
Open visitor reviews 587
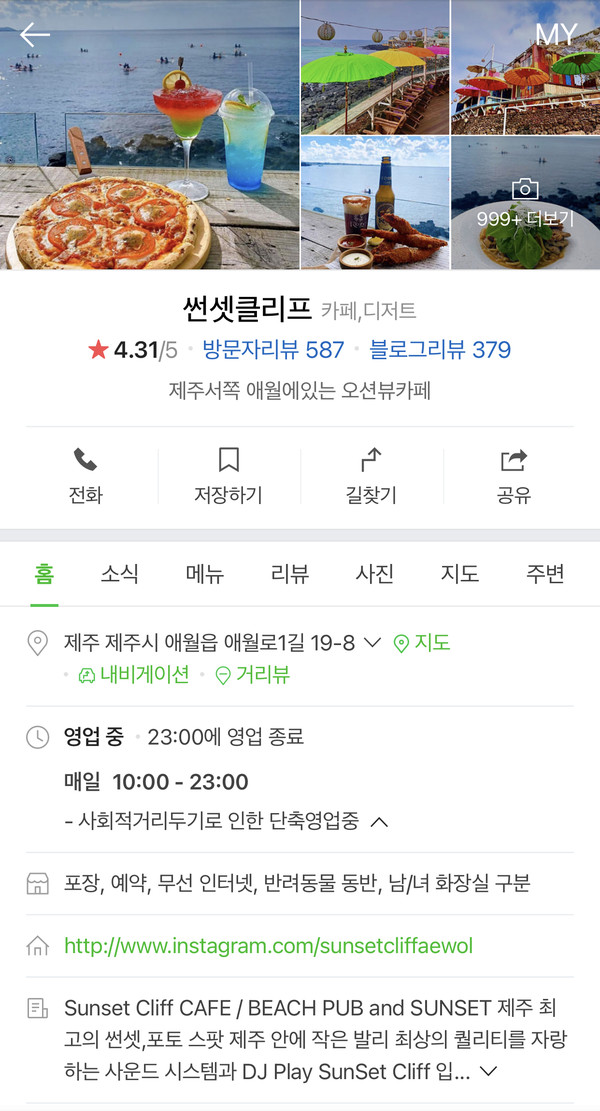tap(273, 350)
